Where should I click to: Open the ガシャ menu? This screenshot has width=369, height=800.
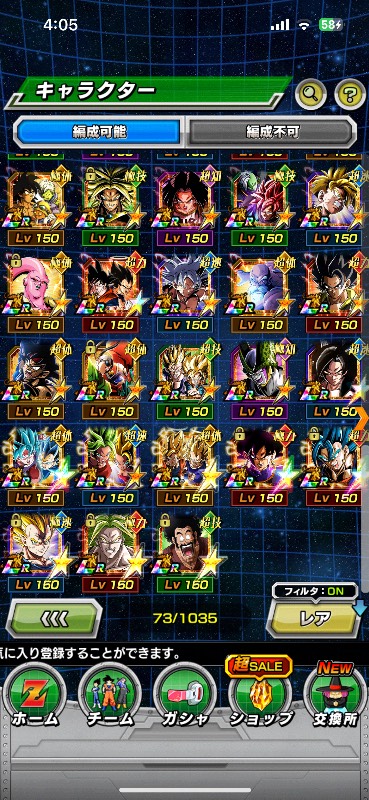click(184, 697)
